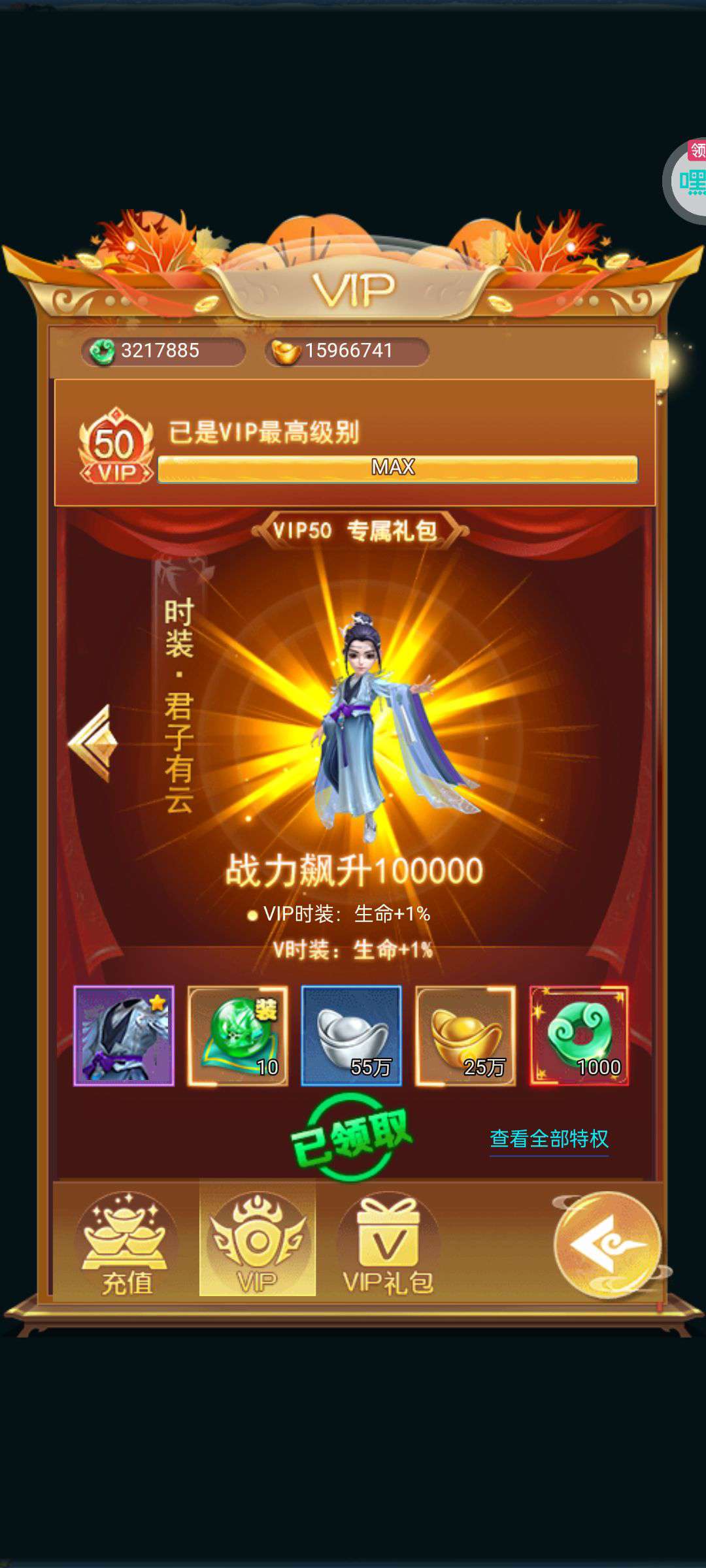The width and height of the screenshot is (706, 1568).
Task: Switch to the VIP礼包 tab
Action: [388, 1244]
